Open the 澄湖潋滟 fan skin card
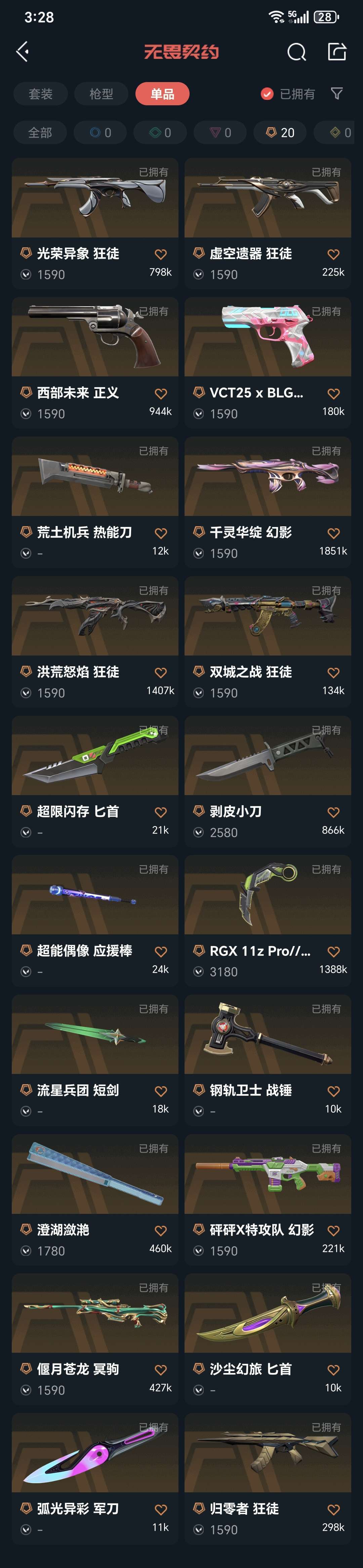The height and width of the screenshot is (1568, 363). pos(95,1175)
